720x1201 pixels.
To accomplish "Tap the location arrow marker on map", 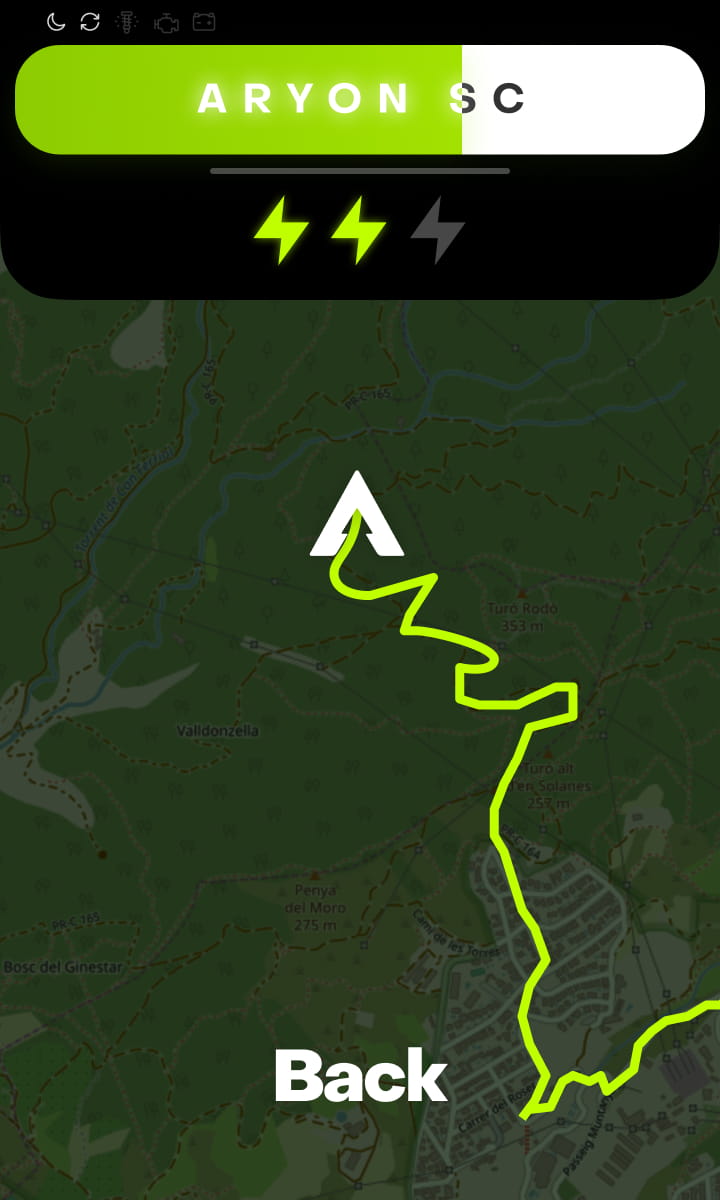I will (x=357, y=514).
